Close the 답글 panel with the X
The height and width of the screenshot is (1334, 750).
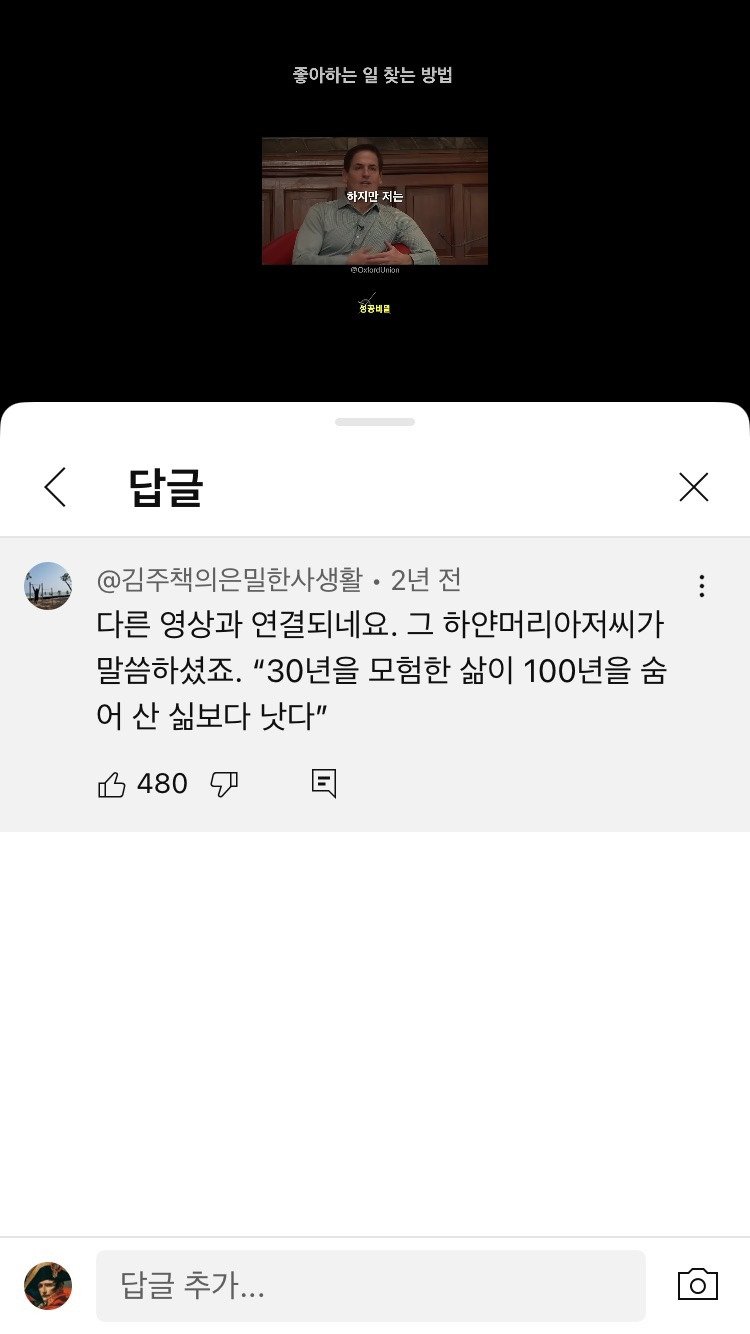coord(694,487)
